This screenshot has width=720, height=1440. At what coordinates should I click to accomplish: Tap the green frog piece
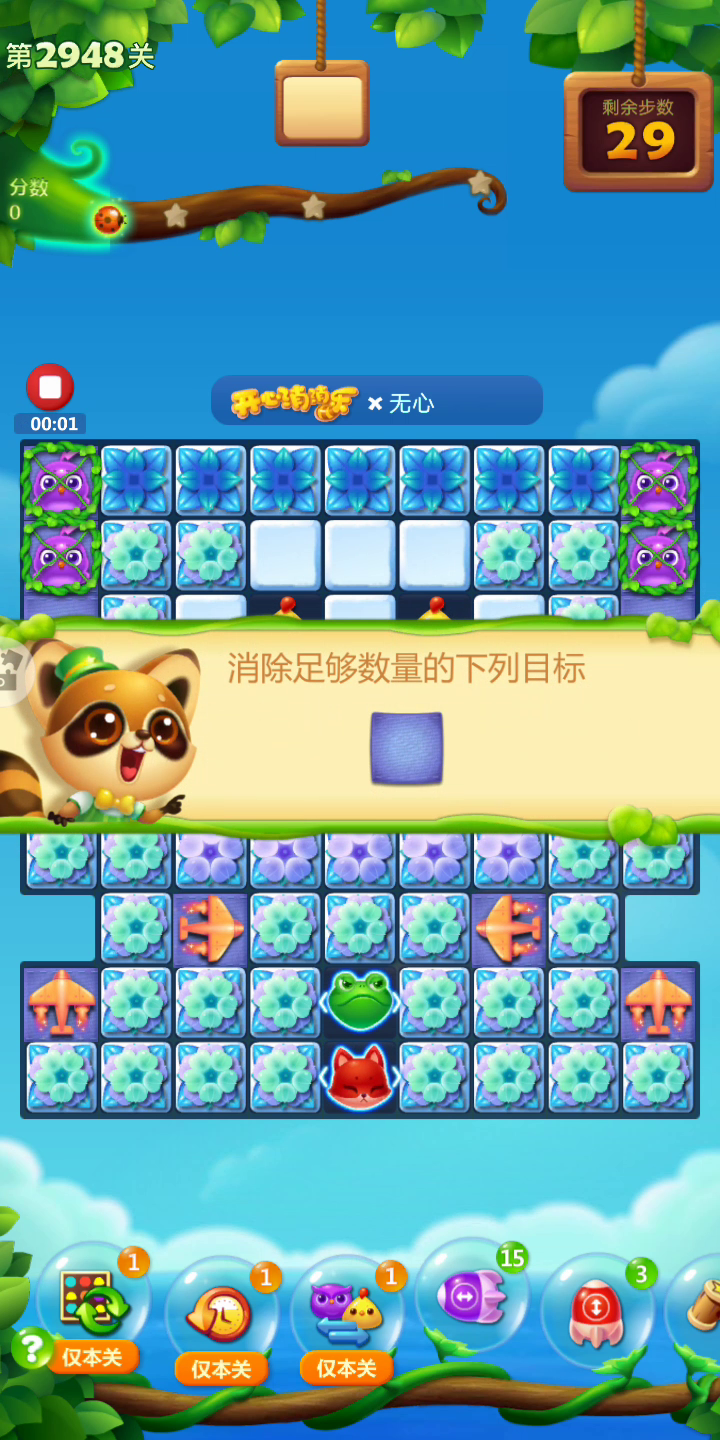tap(360, 1001)
